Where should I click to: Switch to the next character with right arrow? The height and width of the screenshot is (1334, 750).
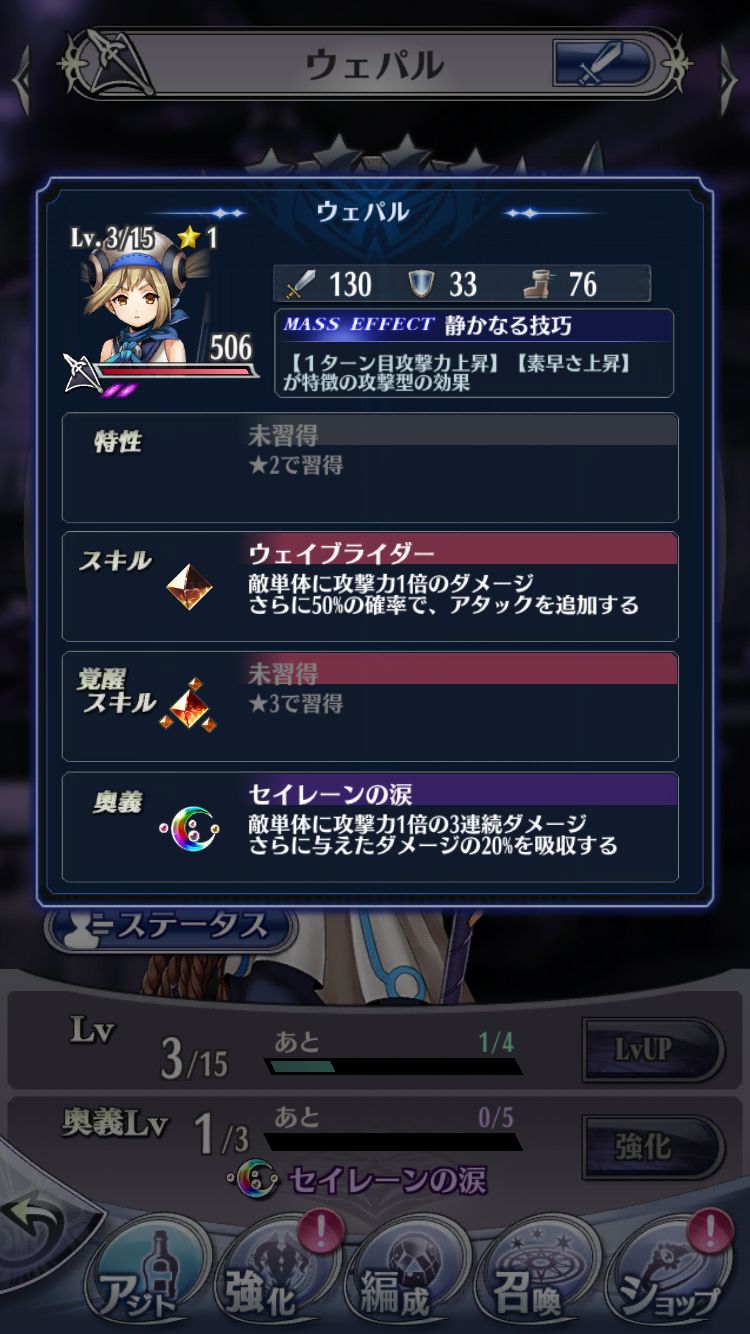pos(728,78)
